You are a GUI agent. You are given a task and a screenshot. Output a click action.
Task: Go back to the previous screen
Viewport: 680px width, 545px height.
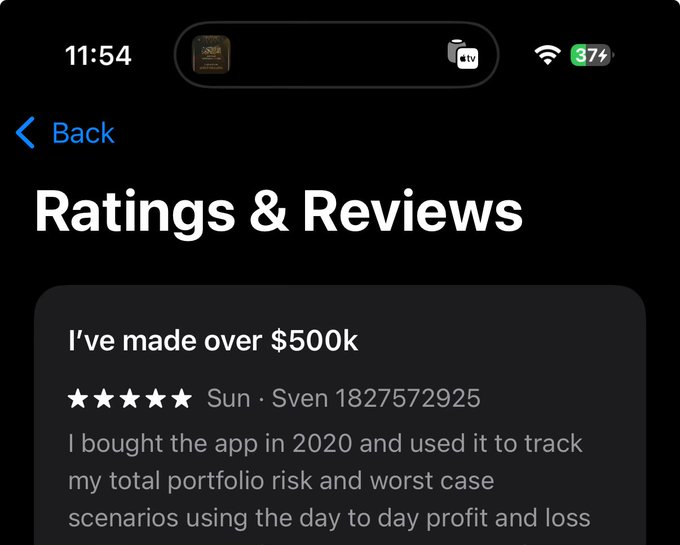[x=66, y=133]
